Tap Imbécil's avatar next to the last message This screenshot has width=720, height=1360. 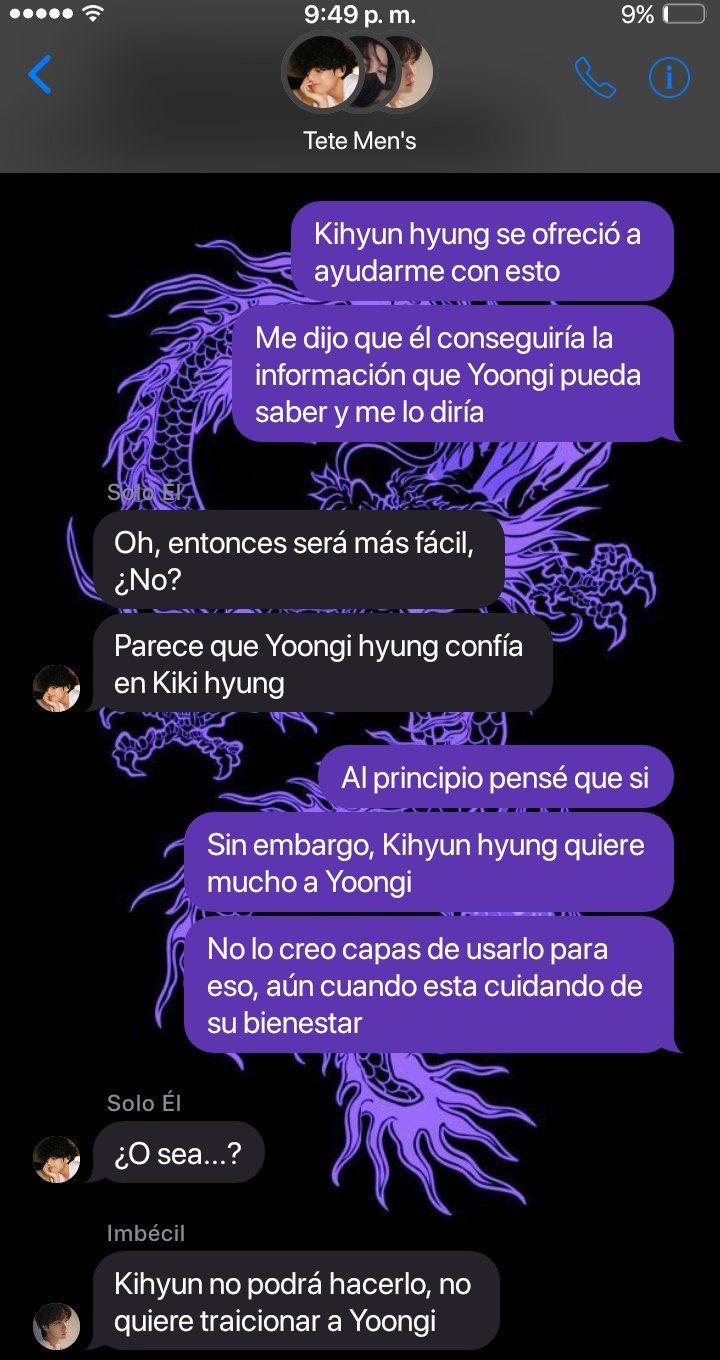57,1326
